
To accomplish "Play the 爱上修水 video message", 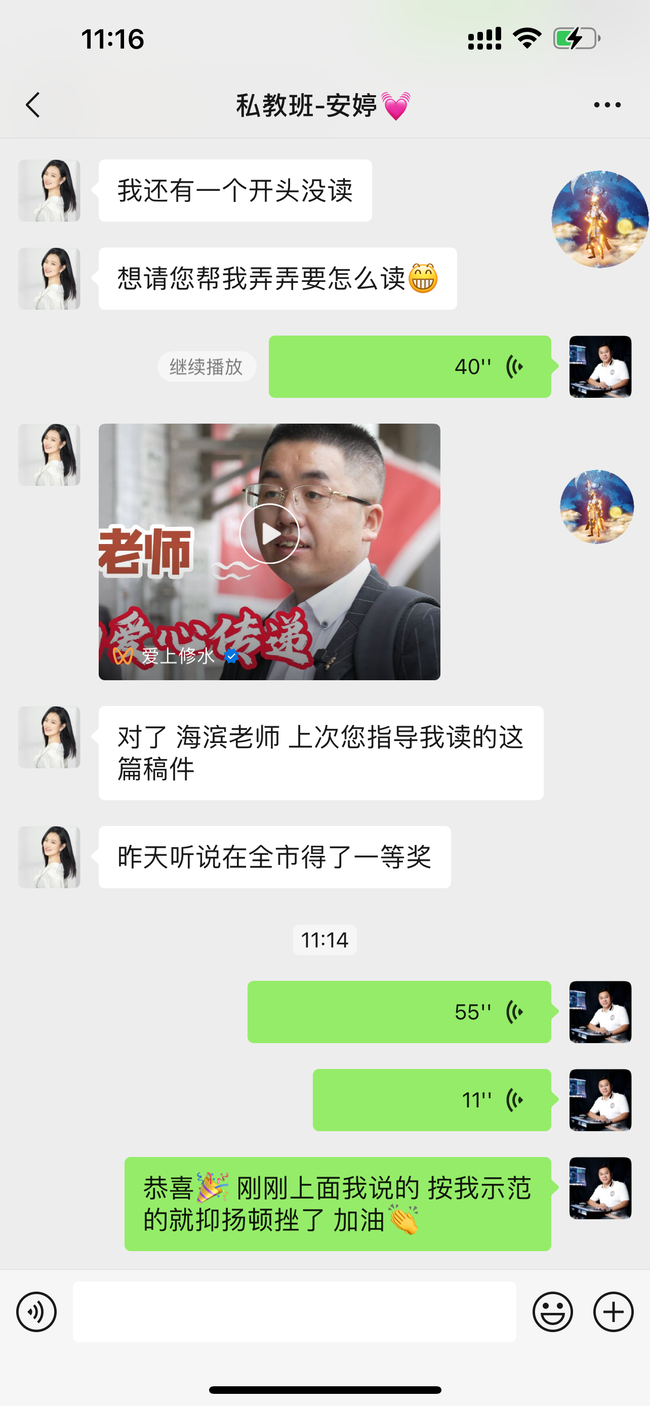I will pos(270,533).
